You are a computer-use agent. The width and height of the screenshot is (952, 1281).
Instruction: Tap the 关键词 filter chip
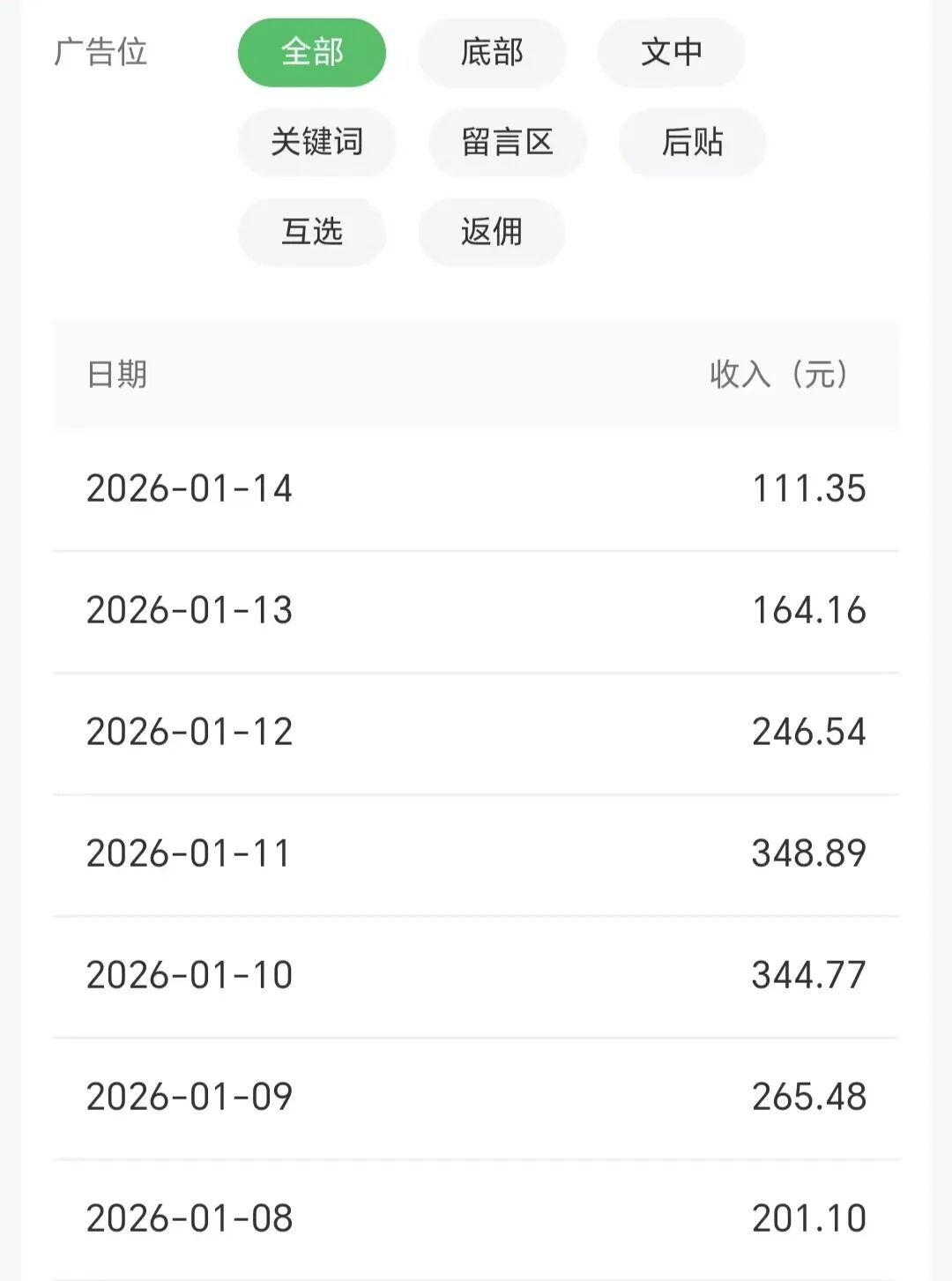point(316,142)
